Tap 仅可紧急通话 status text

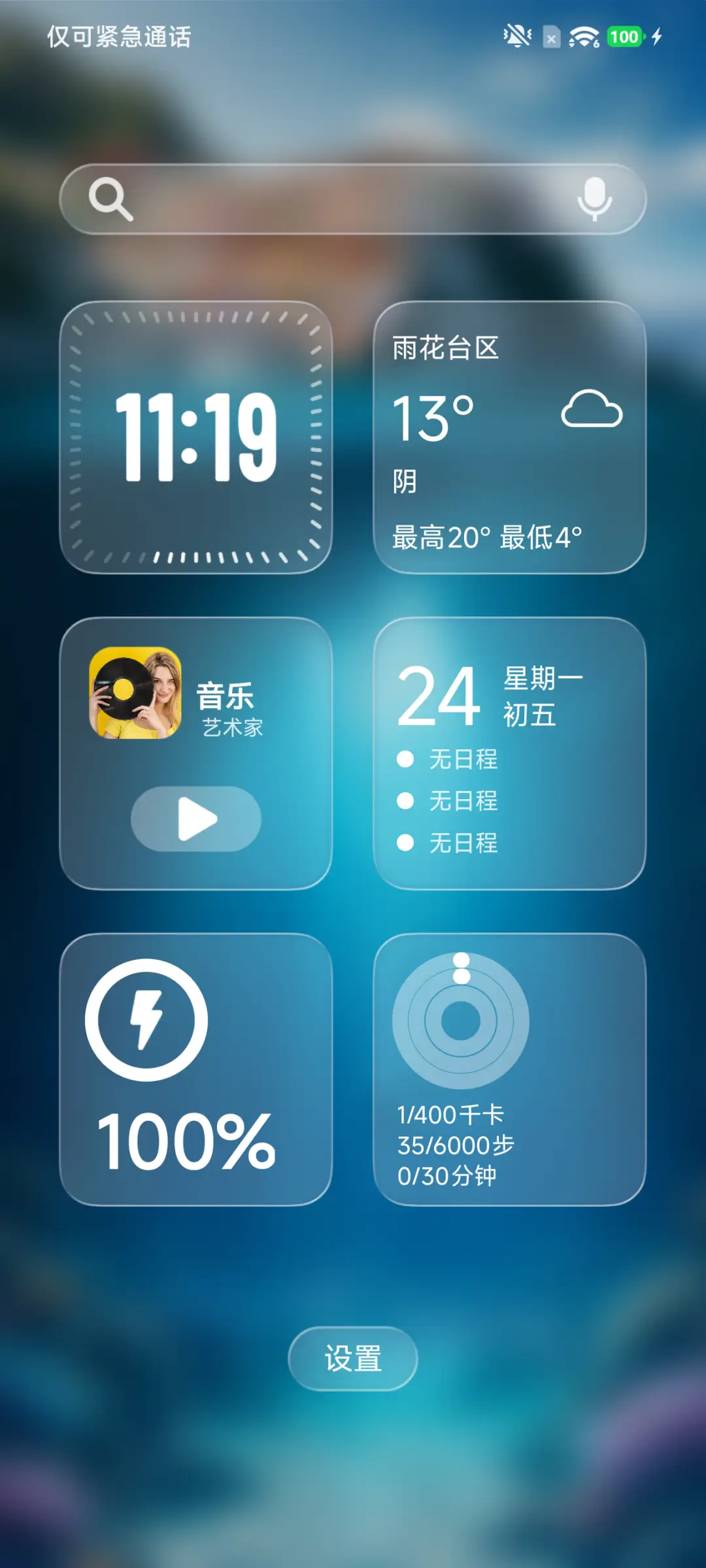118,38
